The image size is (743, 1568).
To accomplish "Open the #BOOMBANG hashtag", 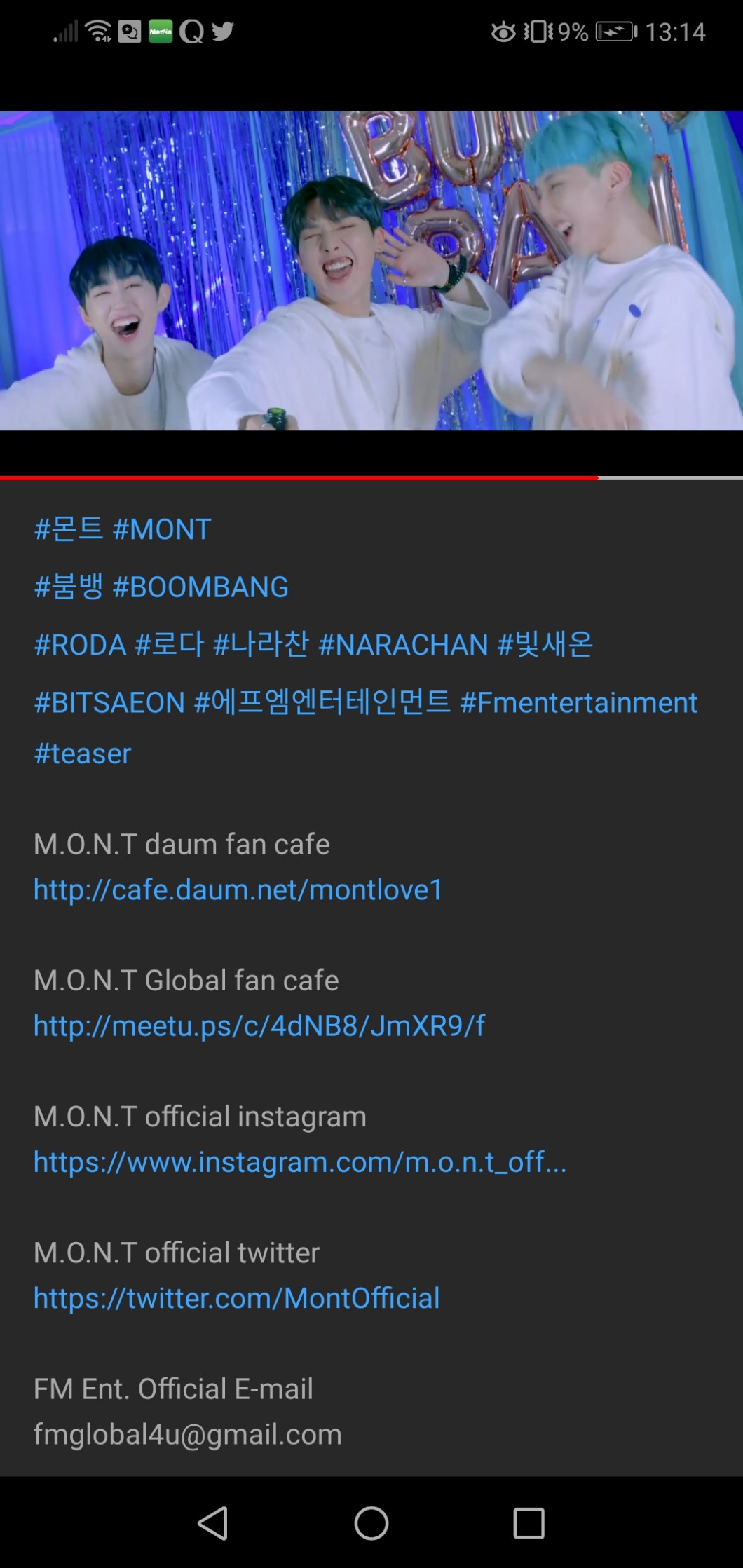I will coord(200,587).
